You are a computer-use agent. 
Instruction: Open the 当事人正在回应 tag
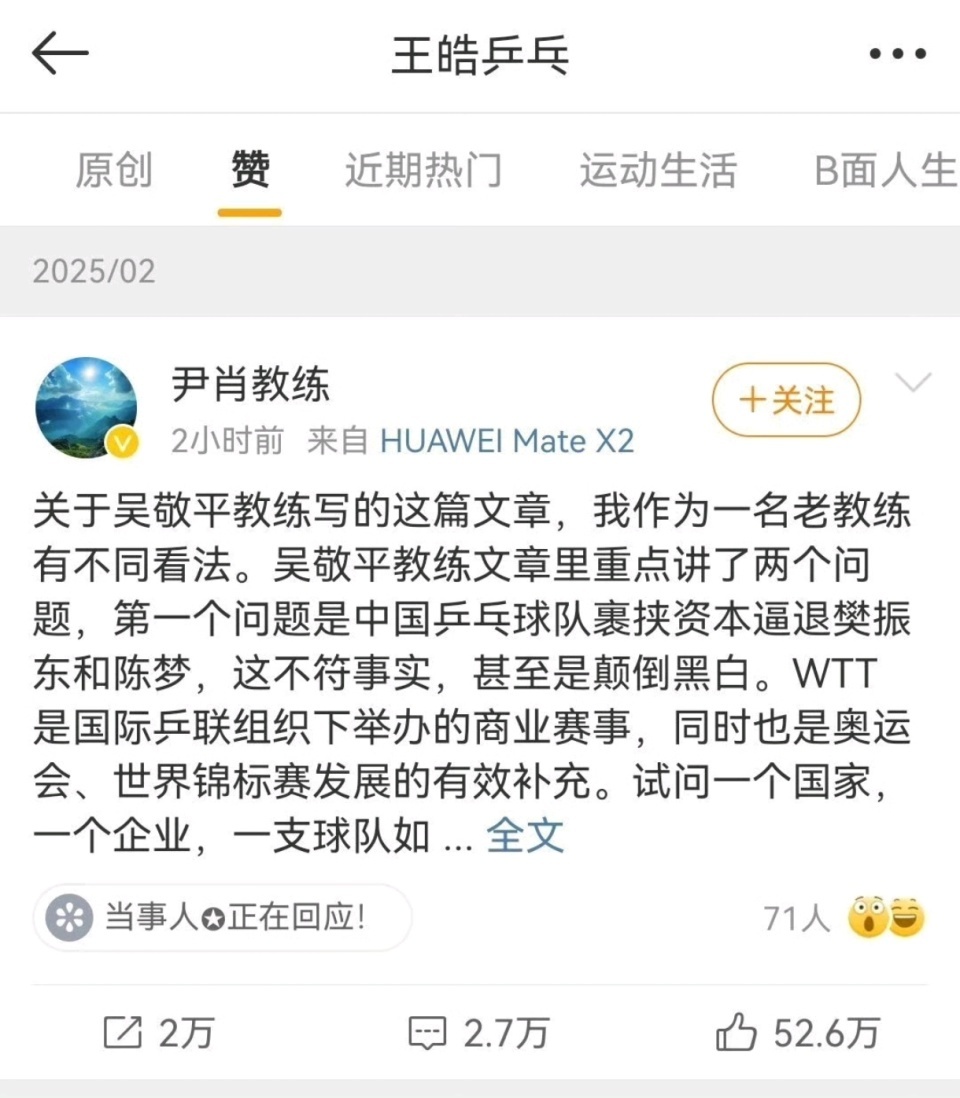click(222, 917)
